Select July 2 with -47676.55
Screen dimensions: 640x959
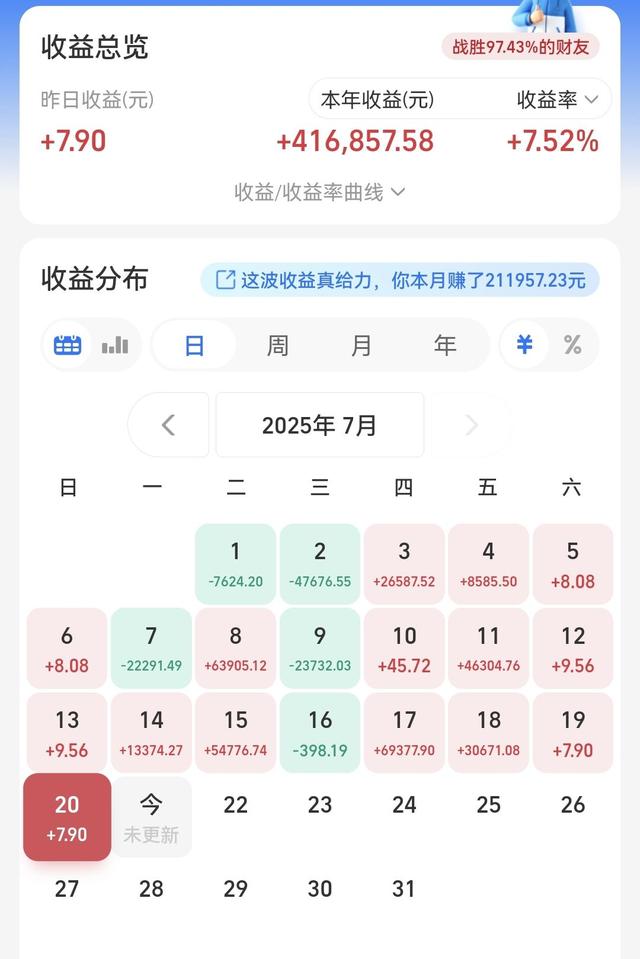(320, 564)
